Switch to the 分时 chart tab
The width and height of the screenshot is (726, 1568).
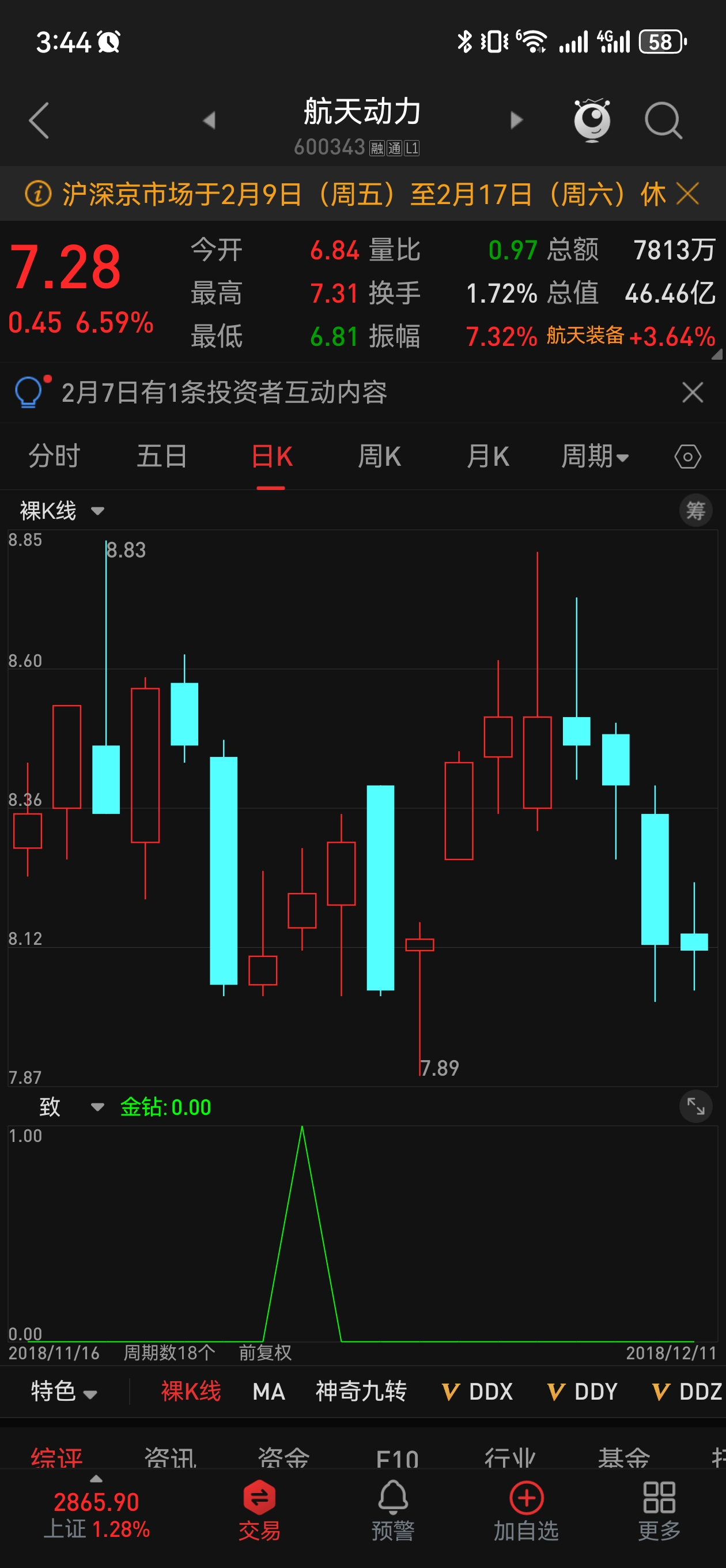(54, 456)
